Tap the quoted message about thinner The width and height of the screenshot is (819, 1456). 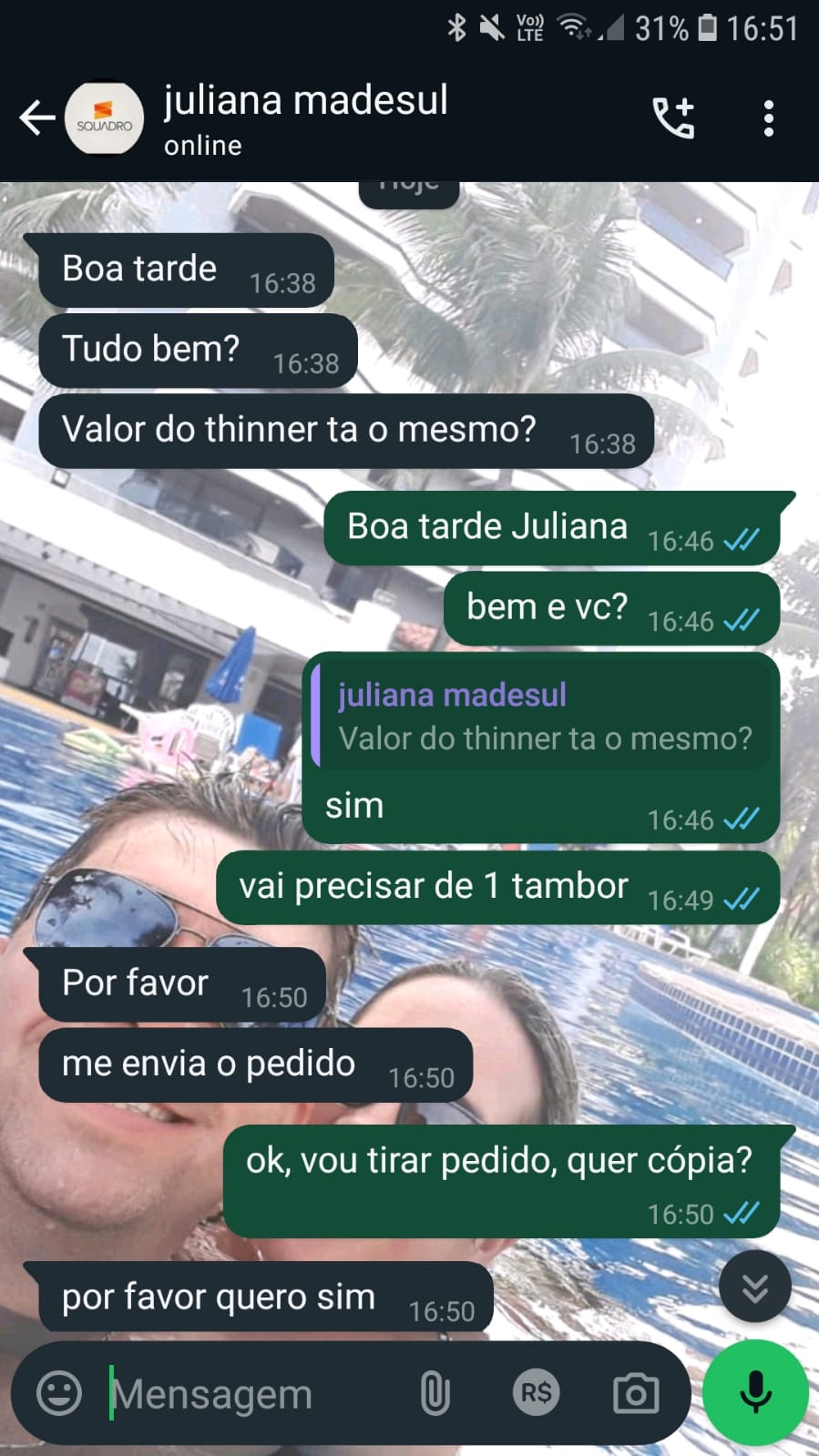click(x=543, y=718)
